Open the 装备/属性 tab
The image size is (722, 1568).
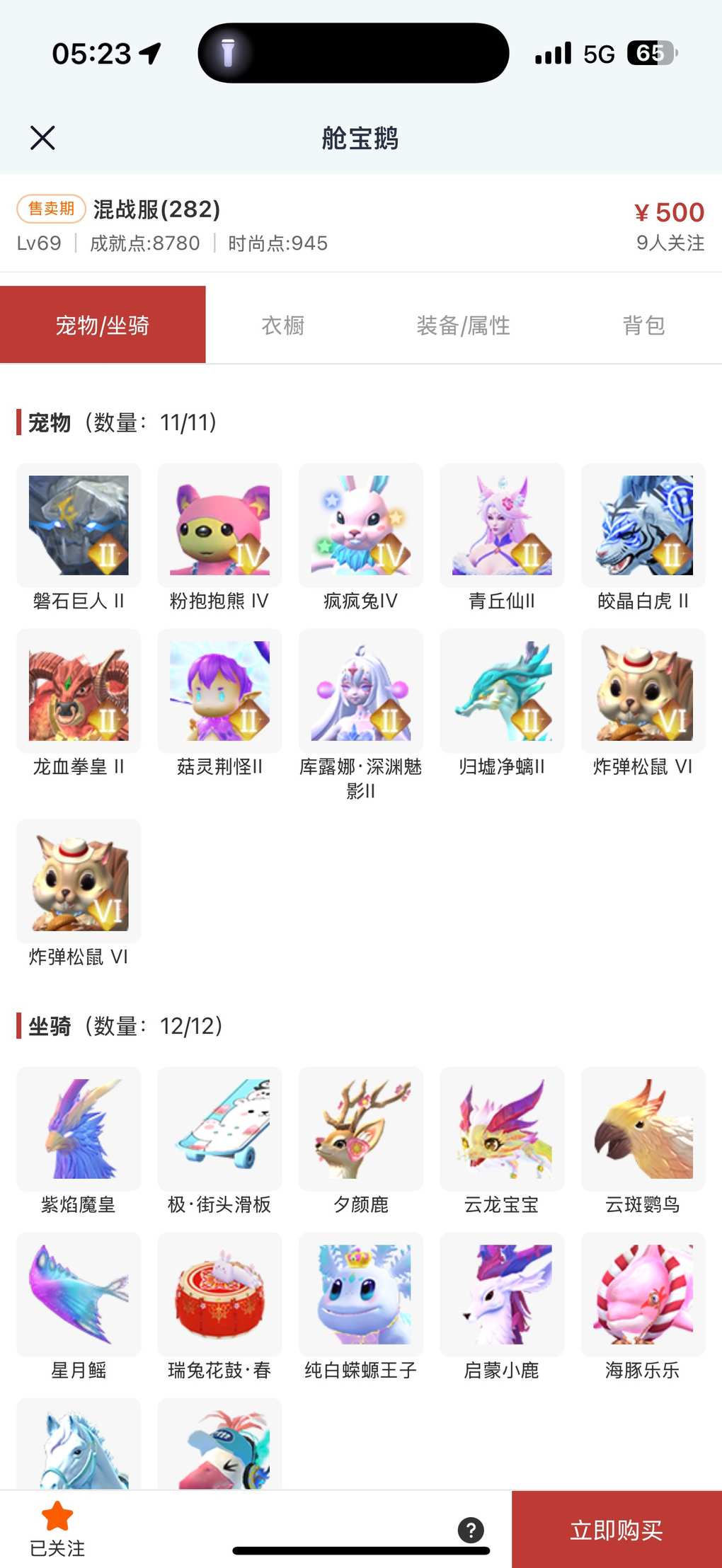[x=463, y=325]
